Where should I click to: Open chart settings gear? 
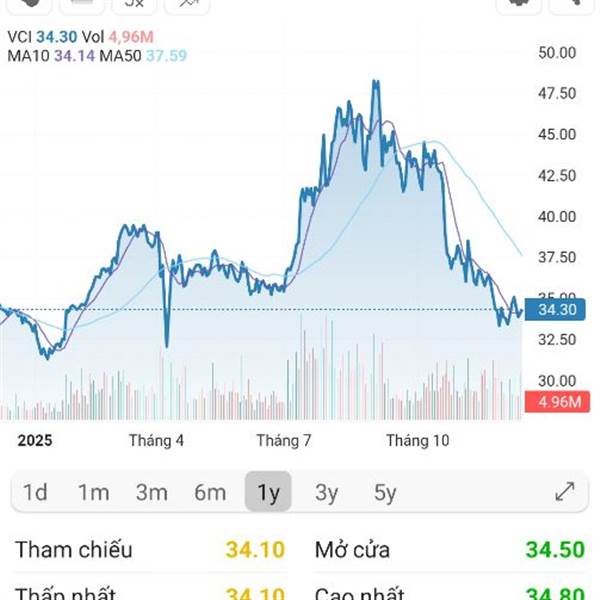tap(519, 5)
